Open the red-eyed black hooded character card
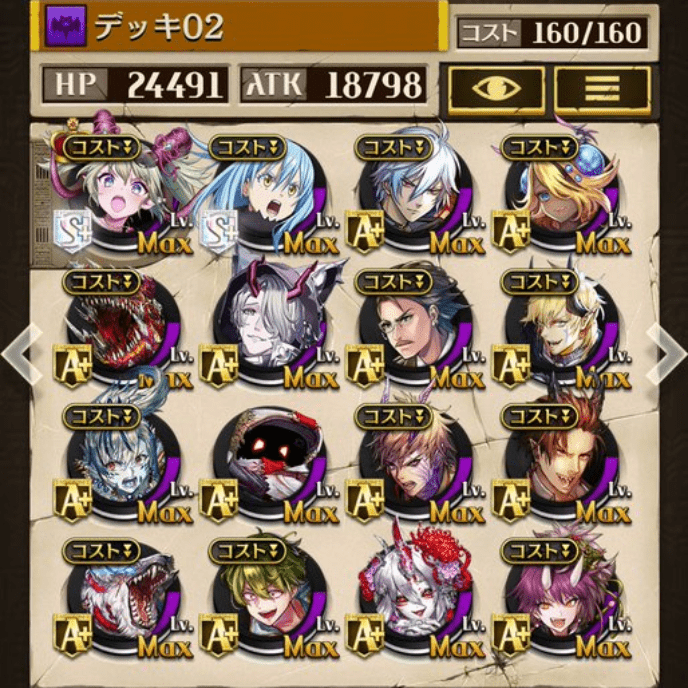Screen dimensions: 688x688 click(266, 460)
